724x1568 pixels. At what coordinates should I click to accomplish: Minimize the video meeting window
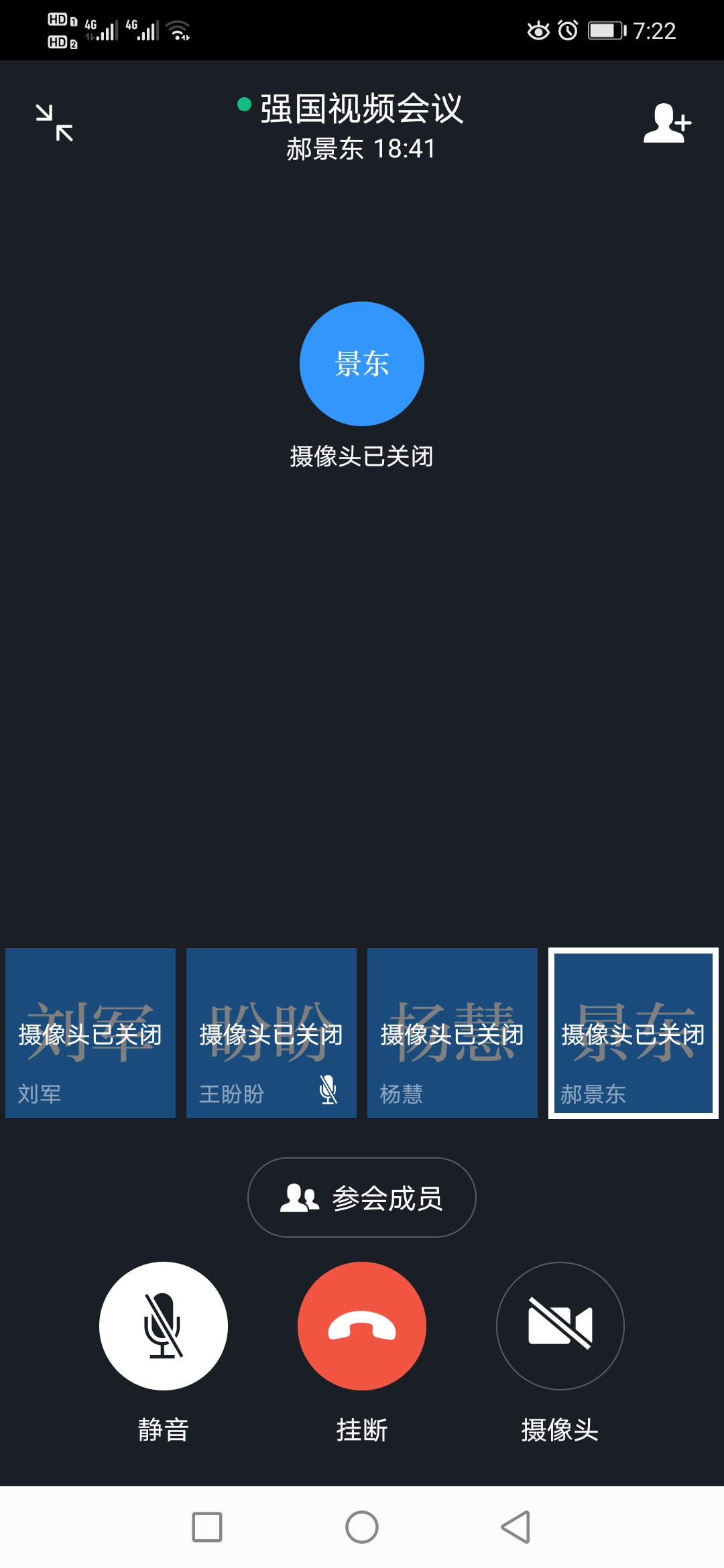(54, 123)
